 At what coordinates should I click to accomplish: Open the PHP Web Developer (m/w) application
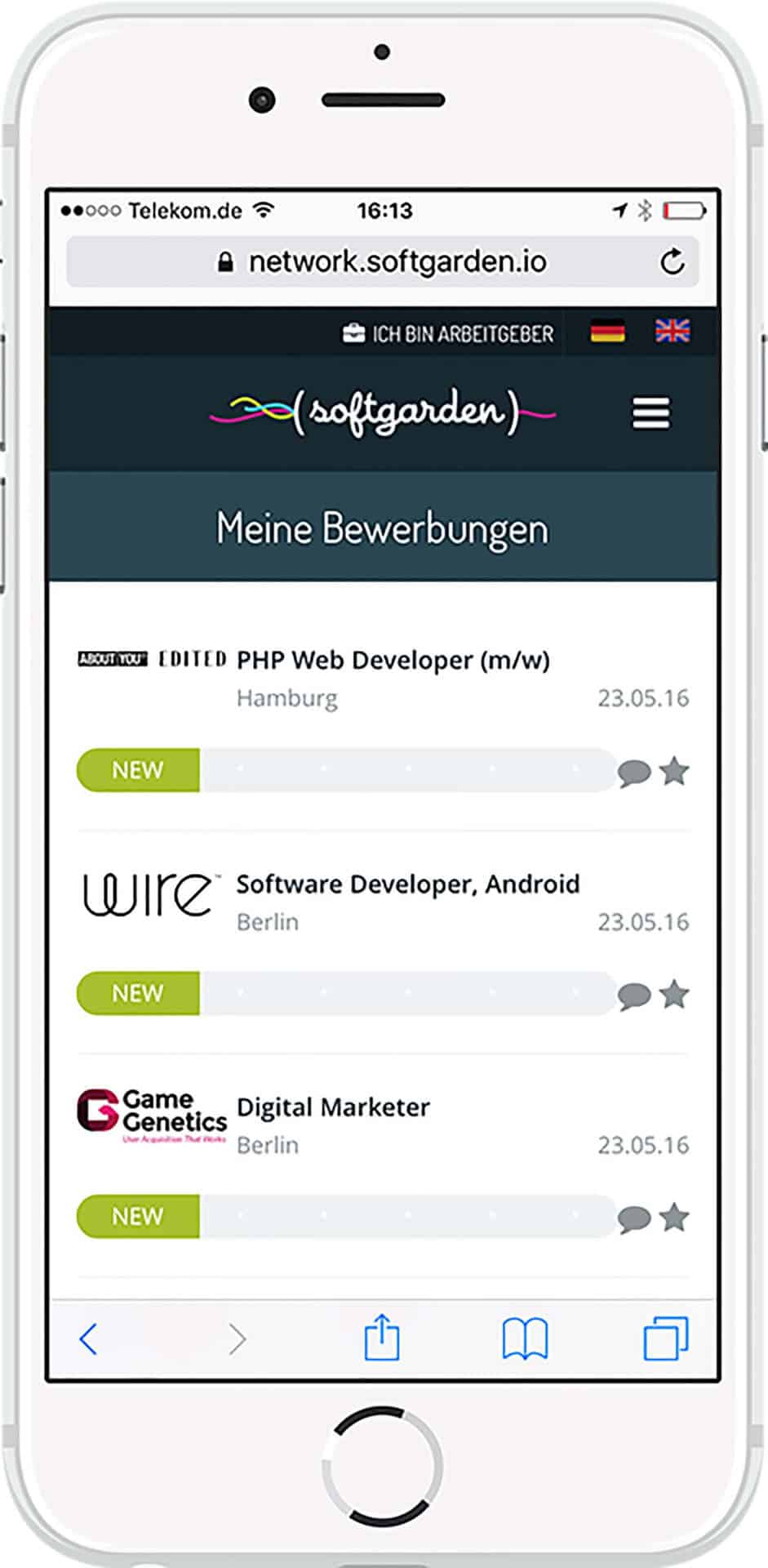click(393, 660)
